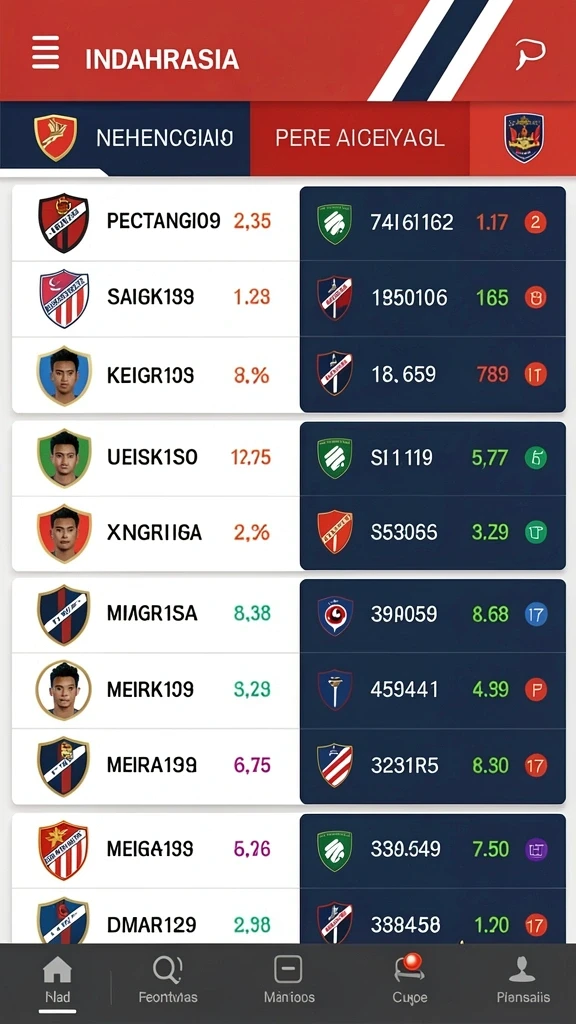576x1024 pixels.
Task: Tap the search icon in the header
Action: [x=530, y=54]
